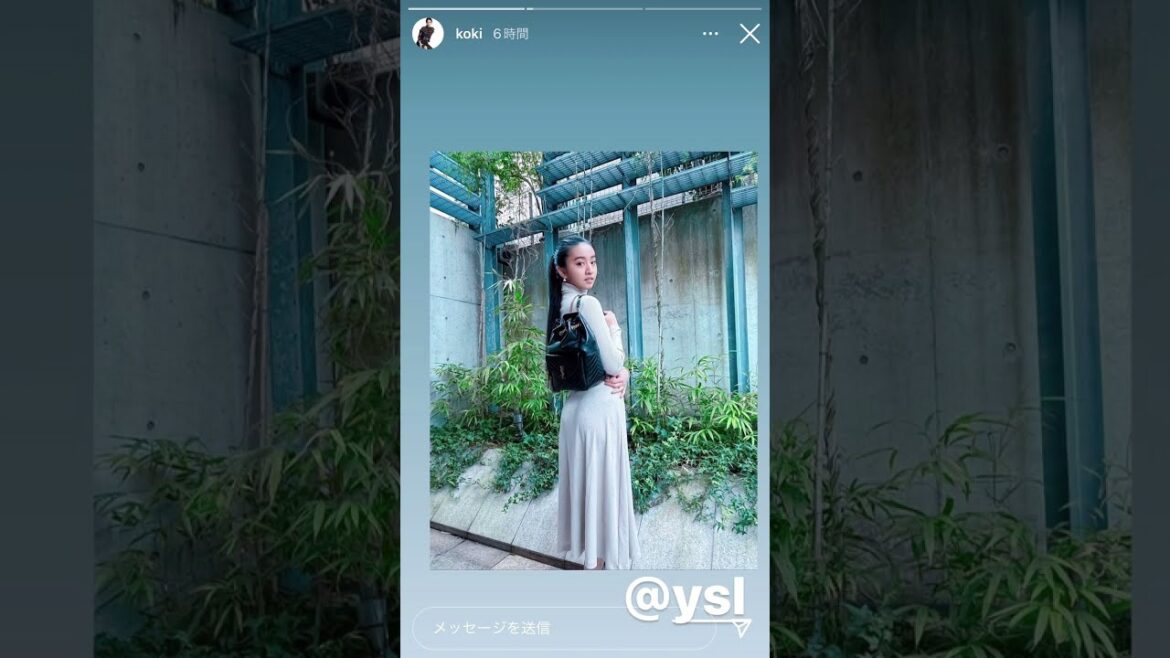The width and height of the screenshot is (1170, 658).
Task: Open koki's profile picture
Action: [428, 34]
